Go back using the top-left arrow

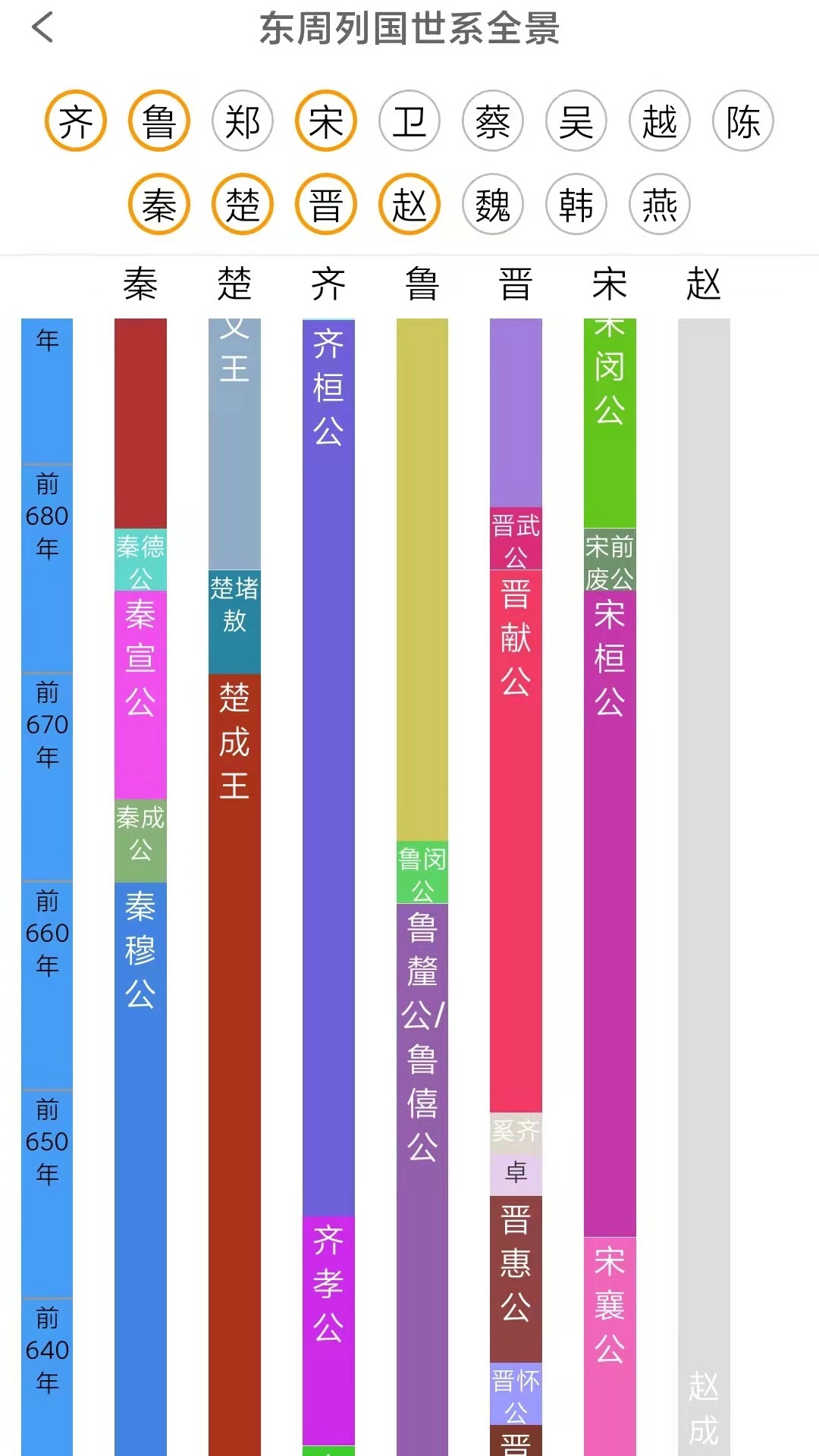point(42,28)
